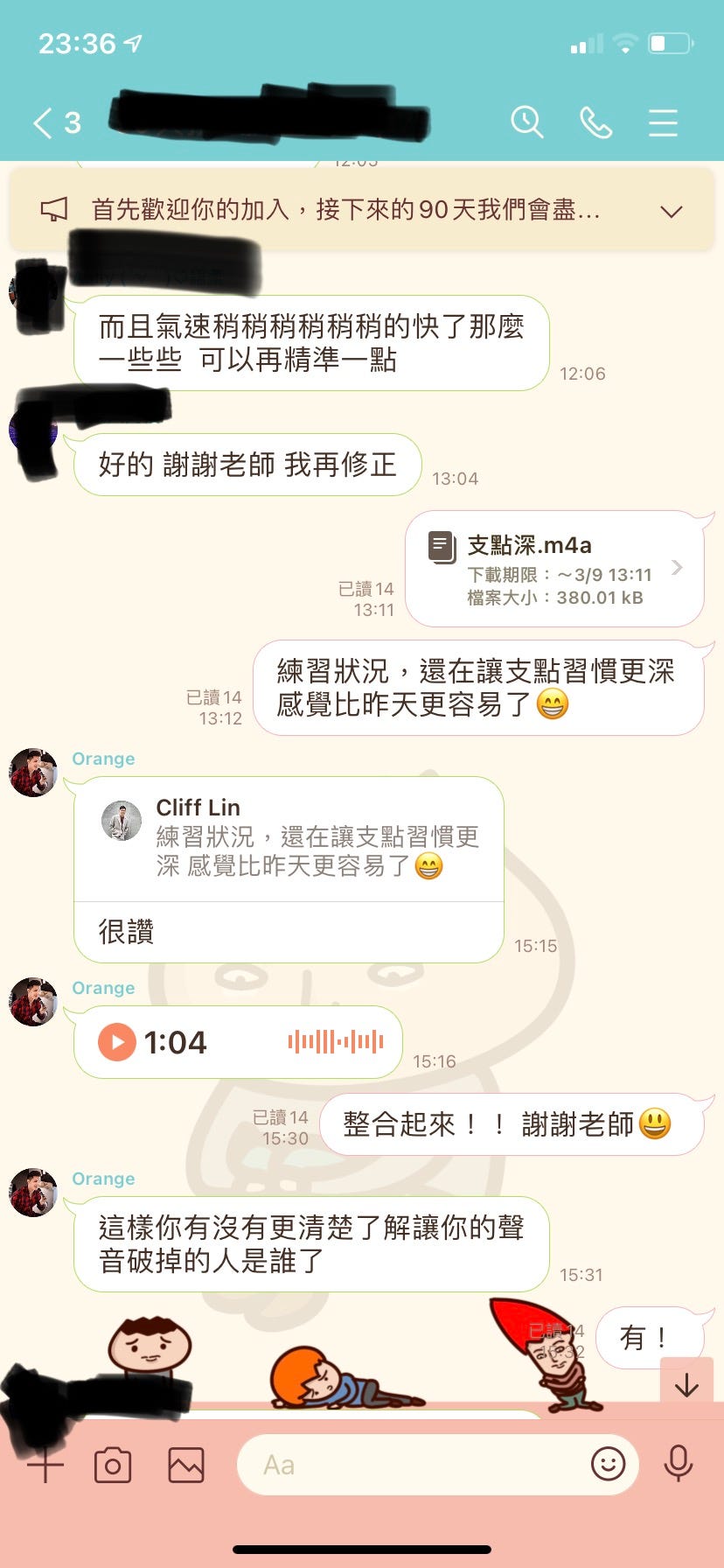Tap the Aa message input field
Screen dimensions: 724x1568
click(411, 1465)
